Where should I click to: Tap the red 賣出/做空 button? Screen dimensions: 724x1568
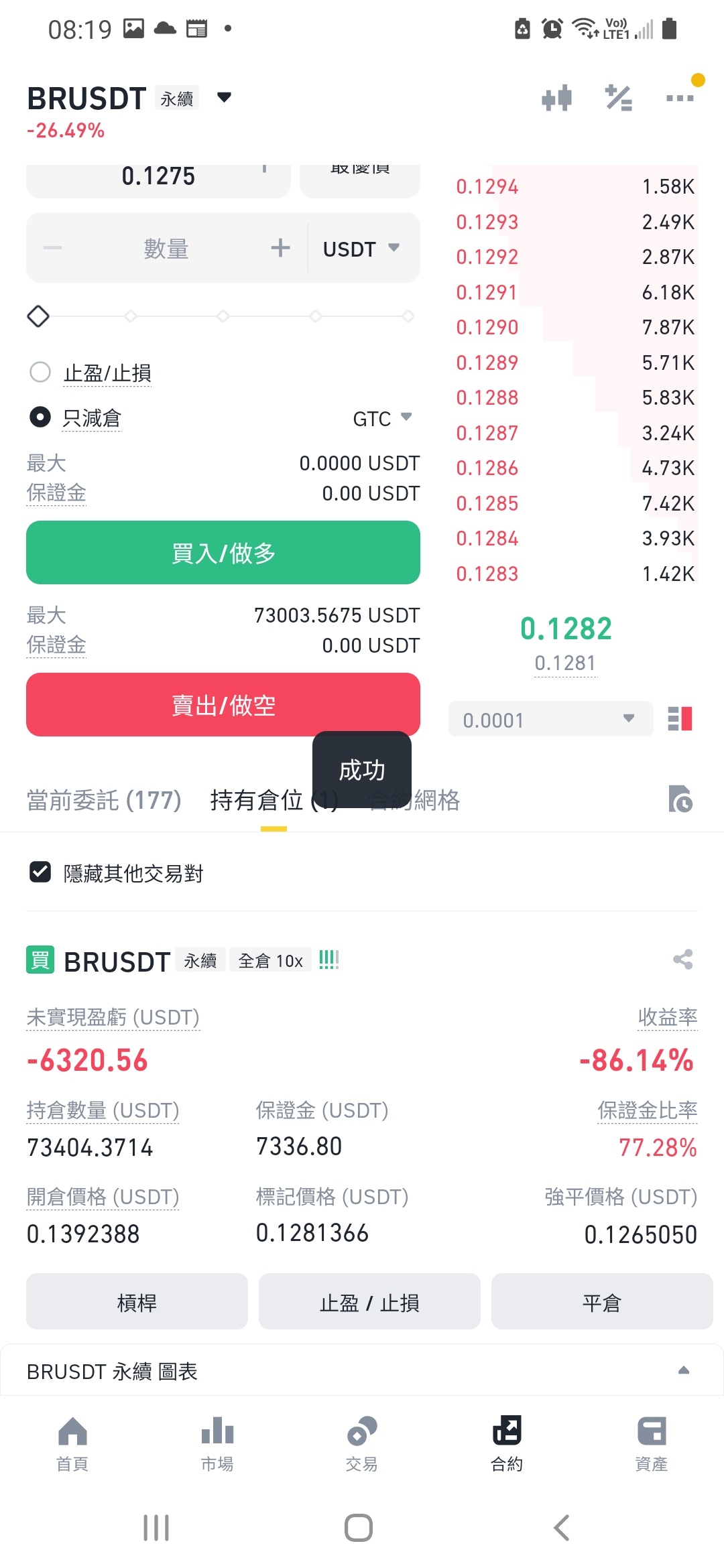(x=223, y=705)
